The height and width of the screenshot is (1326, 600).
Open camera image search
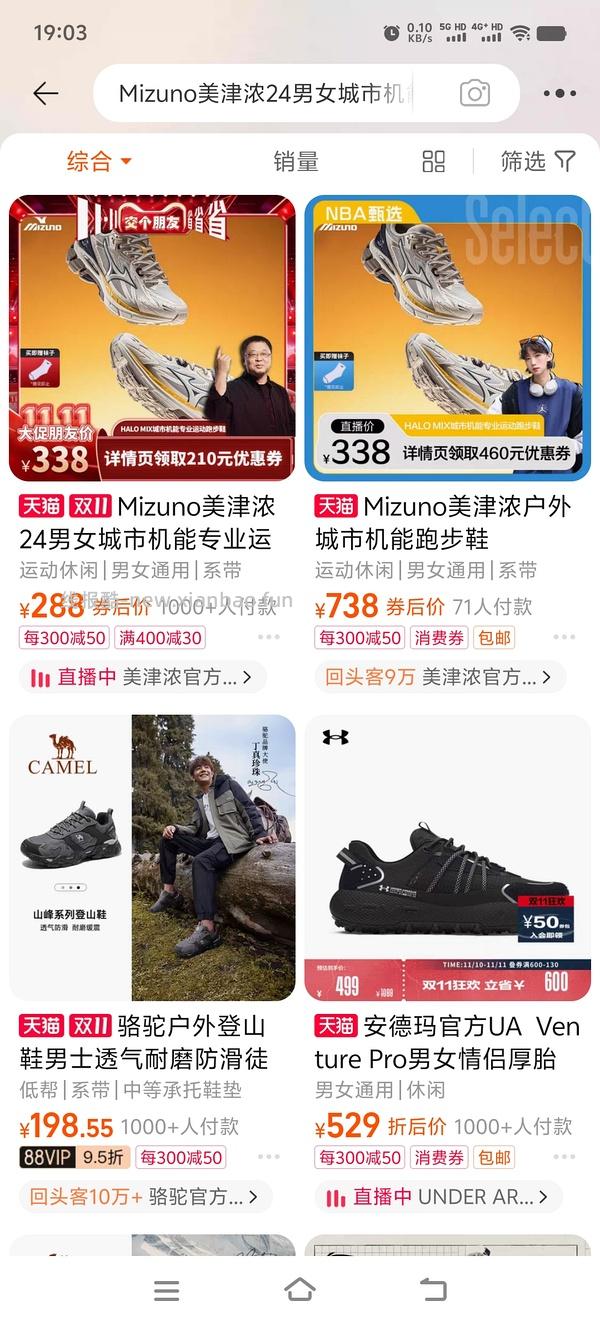[x=475, y=94]
